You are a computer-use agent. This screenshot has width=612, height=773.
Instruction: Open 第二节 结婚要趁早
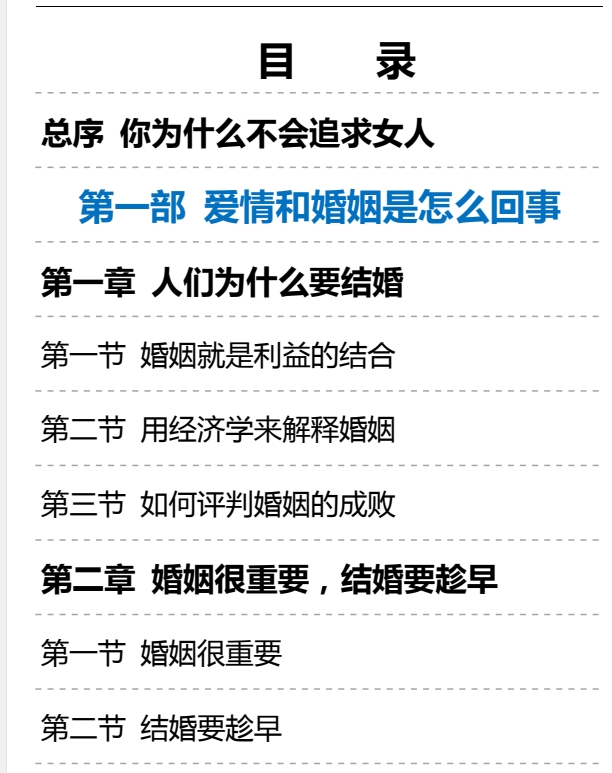point(161,727)
